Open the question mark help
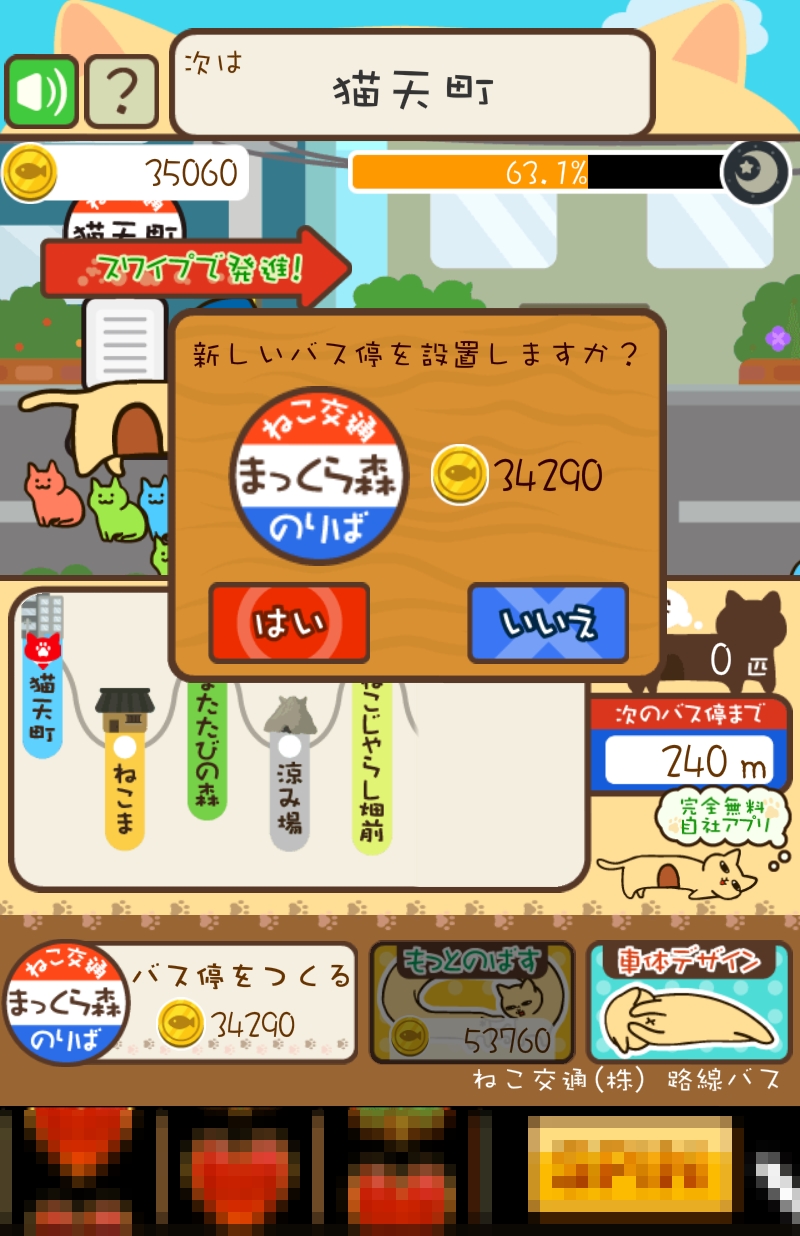This screenshot has width=800, height=1236. 121,91
